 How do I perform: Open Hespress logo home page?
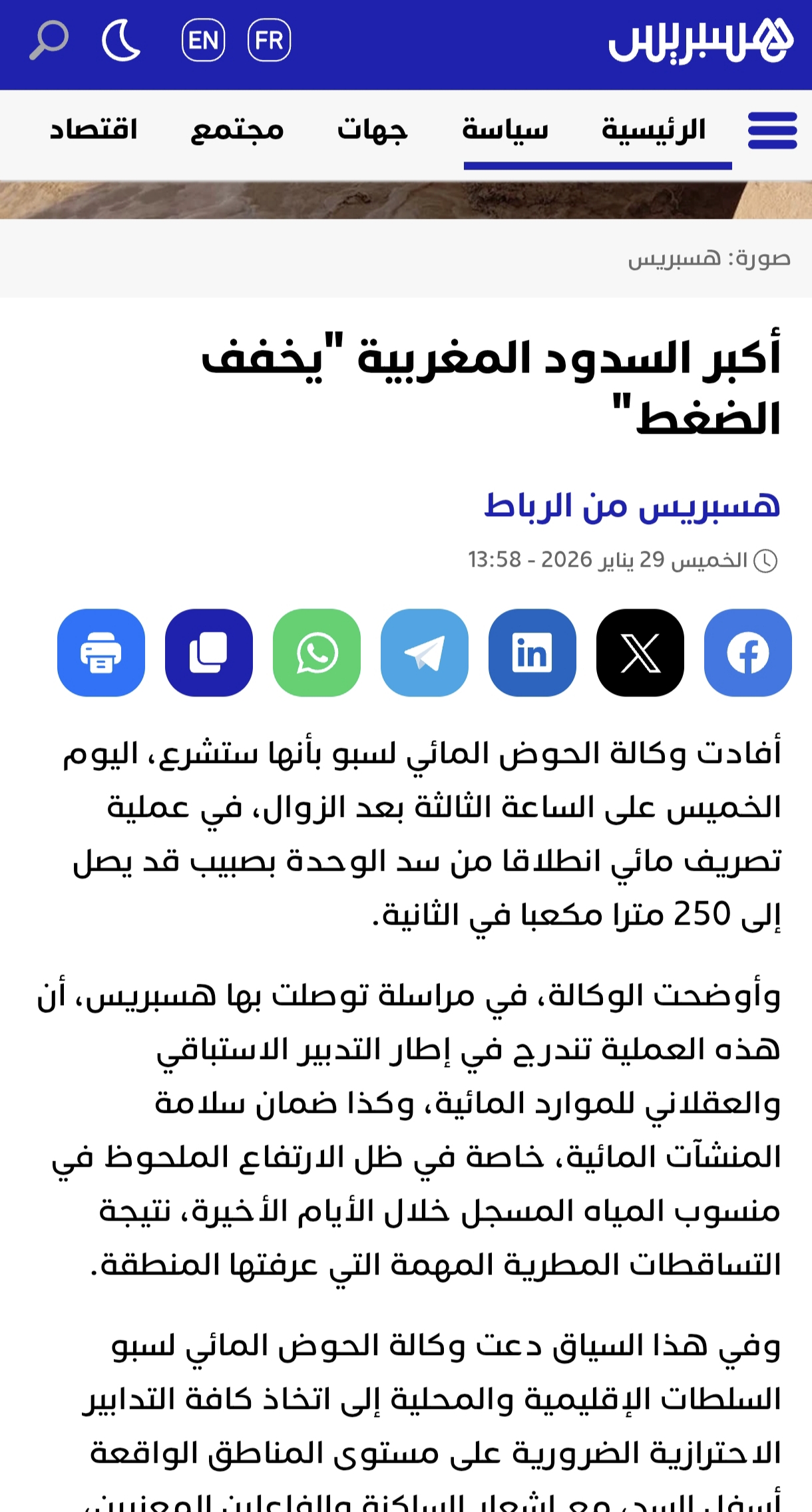tap(700, 41)
